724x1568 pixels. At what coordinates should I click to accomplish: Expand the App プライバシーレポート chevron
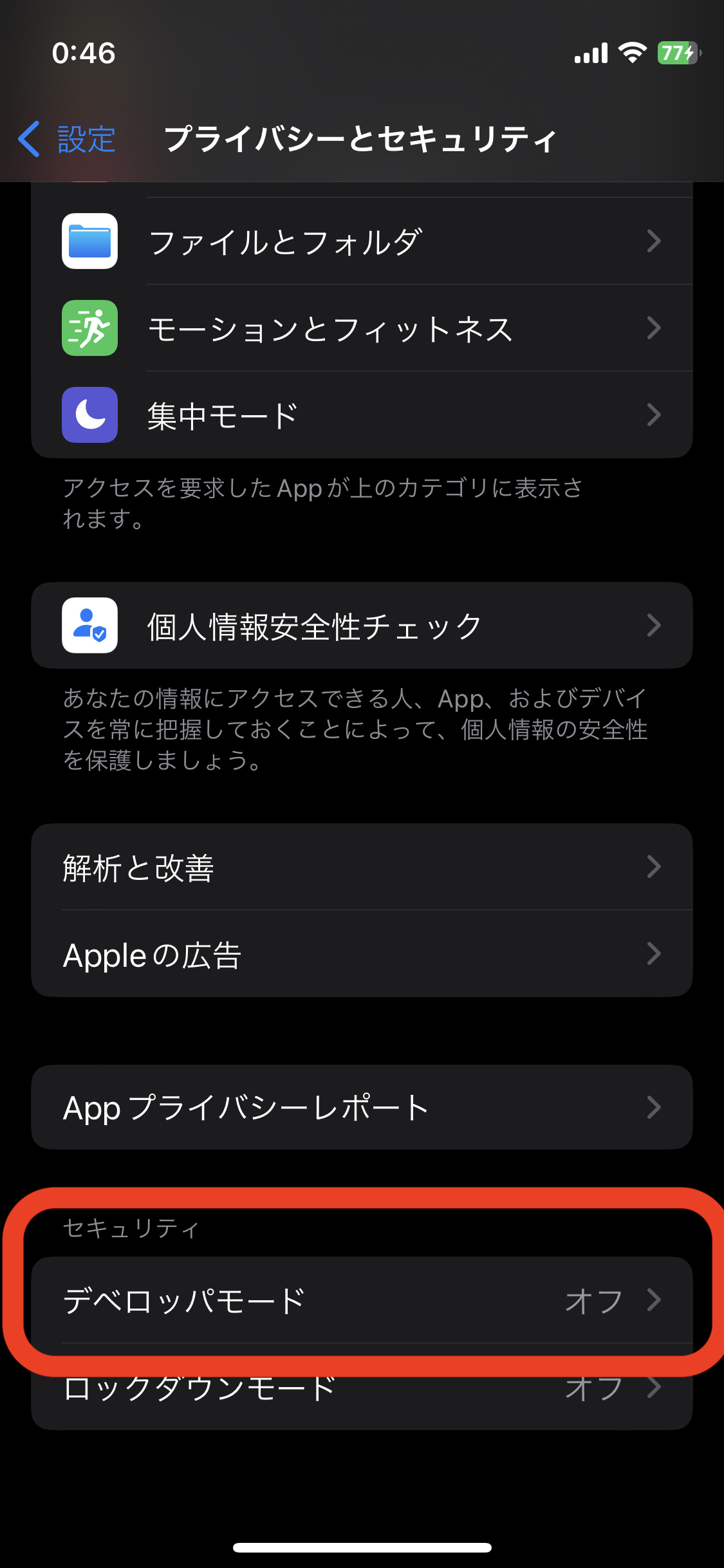(655, 1107)
